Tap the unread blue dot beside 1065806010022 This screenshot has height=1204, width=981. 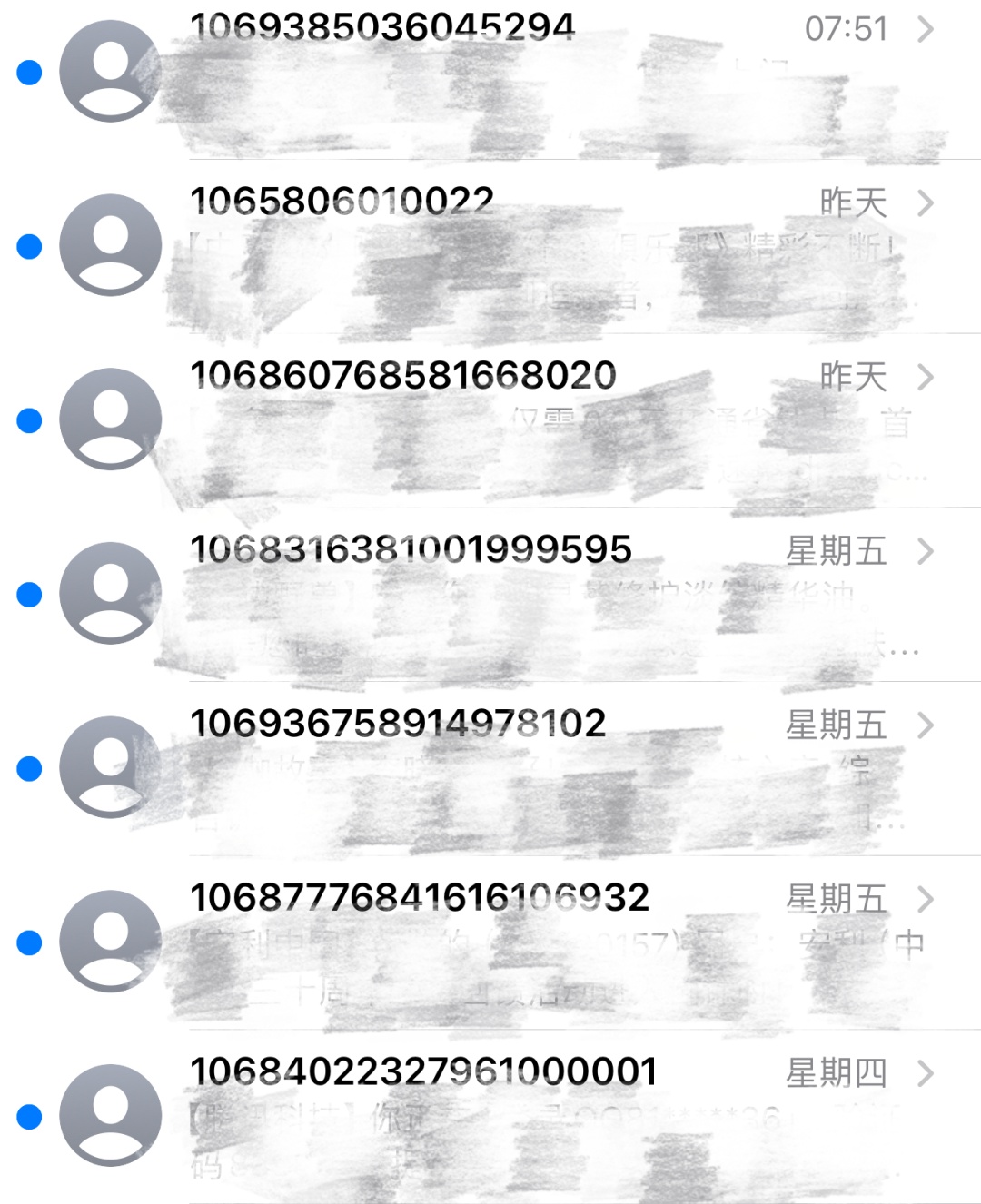[x=30, y=245]
